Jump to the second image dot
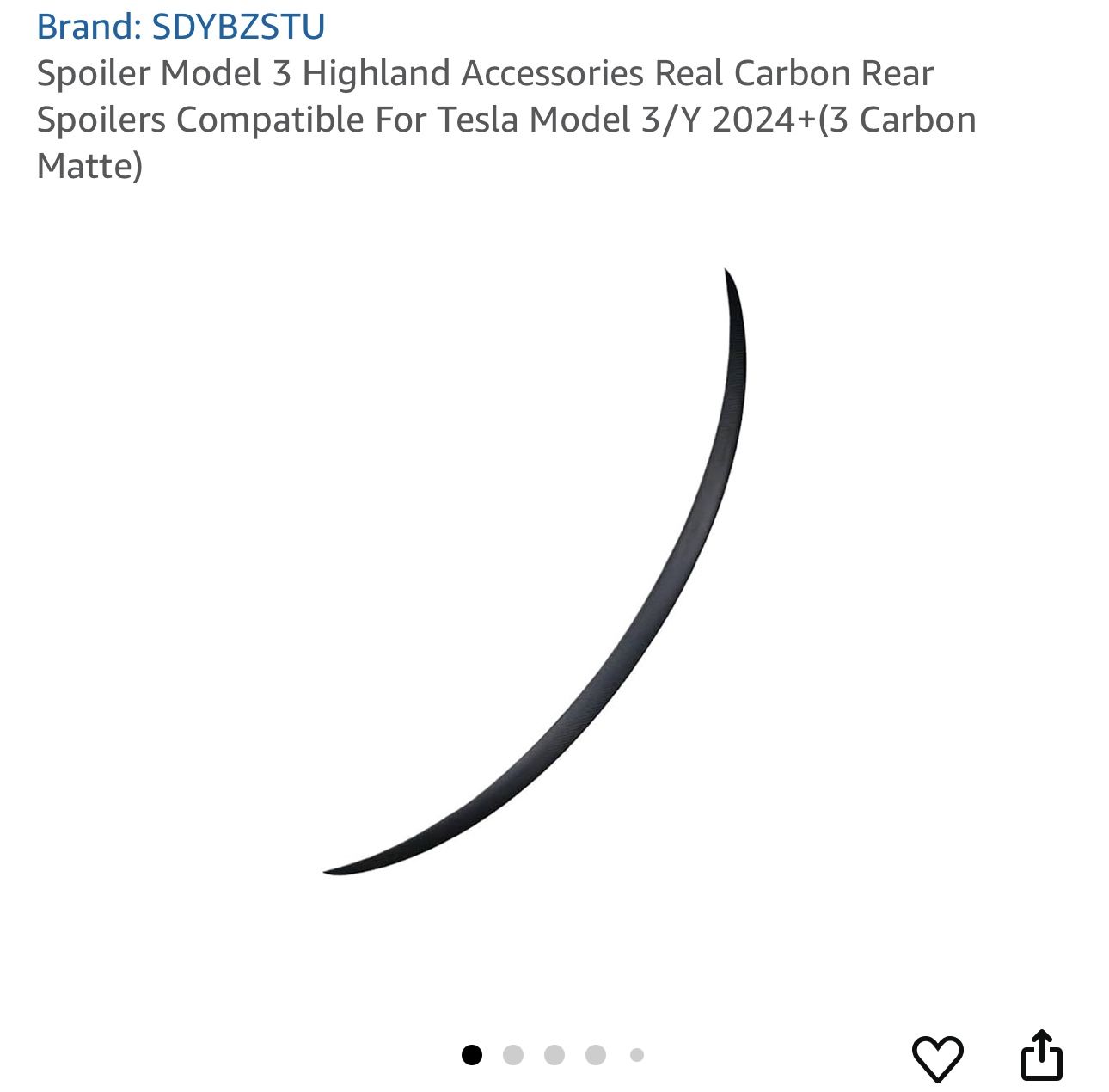This screenshot has width=1109, height=1092. pyautogui.click(x=513, y=1055)
